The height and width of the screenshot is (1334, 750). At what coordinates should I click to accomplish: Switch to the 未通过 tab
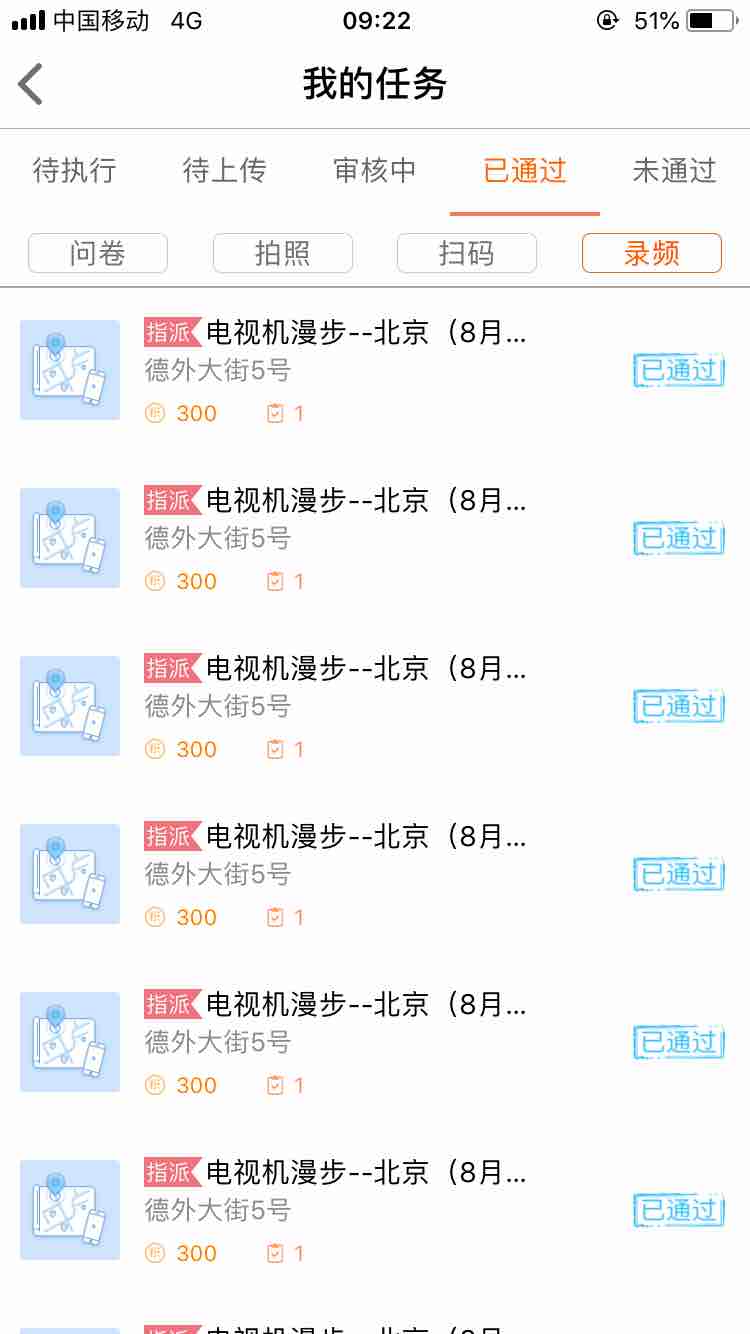coord(675,171)
